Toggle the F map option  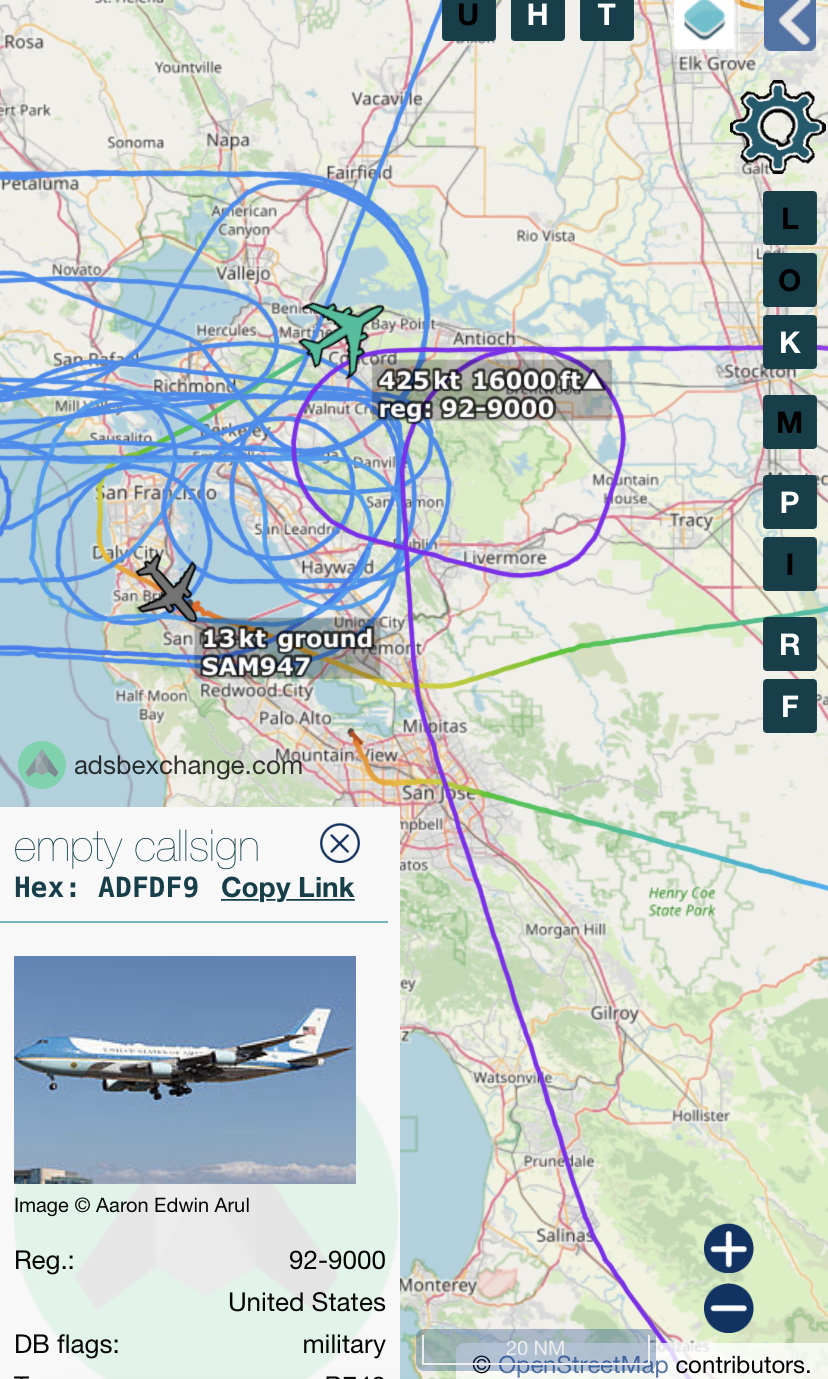pyautogui.click(x=790, y=706)
